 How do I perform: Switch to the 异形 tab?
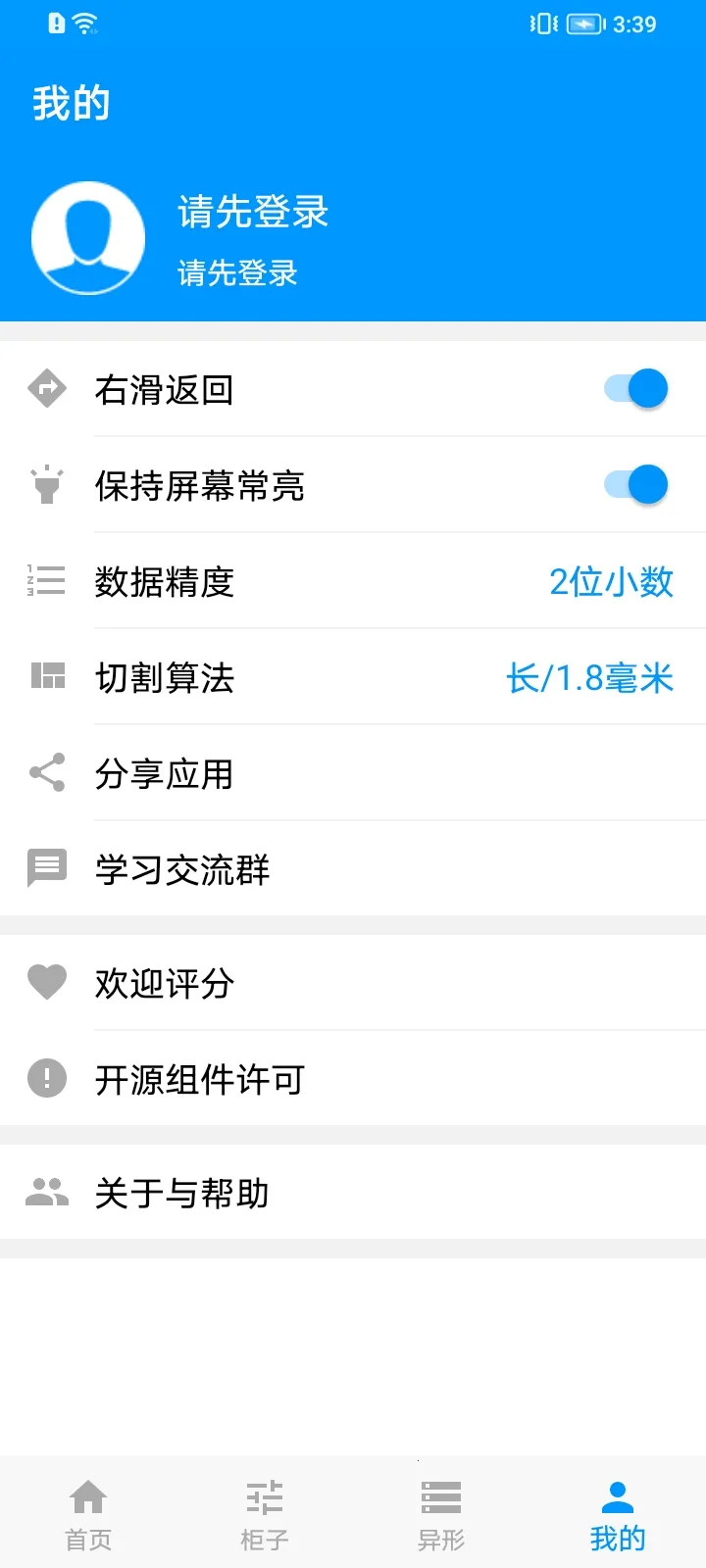click(441, 1514)
